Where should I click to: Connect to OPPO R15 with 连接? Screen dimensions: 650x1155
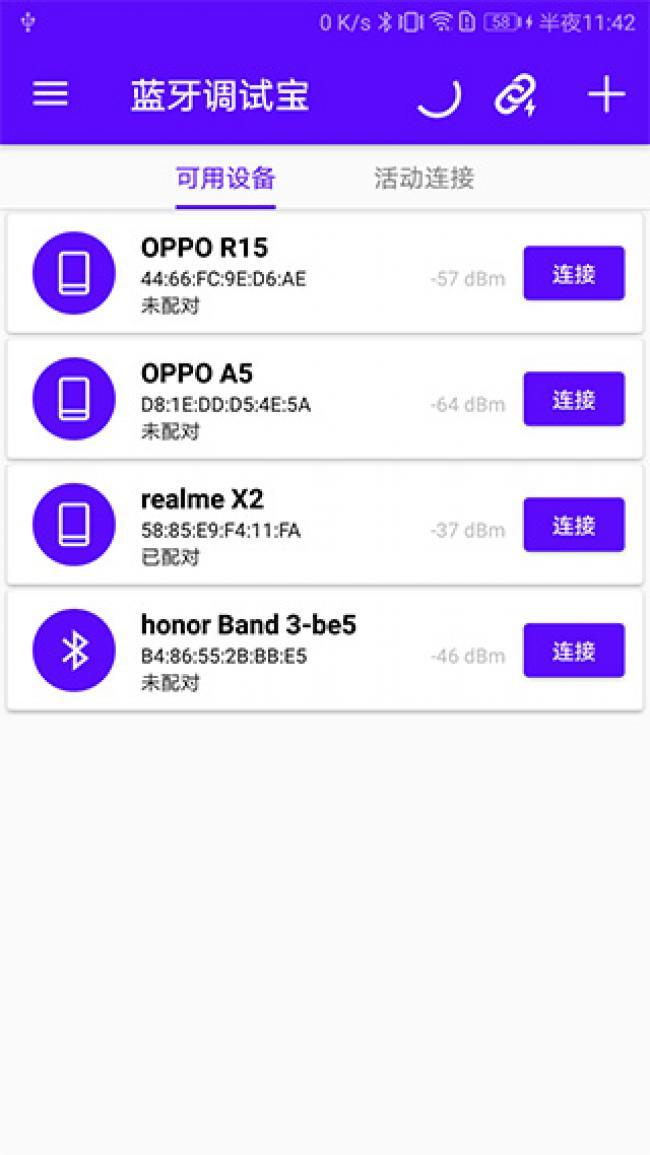(573, 274)
